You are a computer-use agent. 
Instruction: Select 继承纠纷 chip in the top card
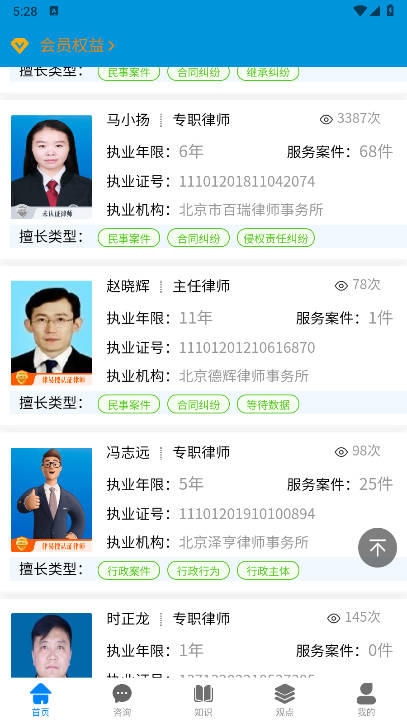(x=268, y=74)
